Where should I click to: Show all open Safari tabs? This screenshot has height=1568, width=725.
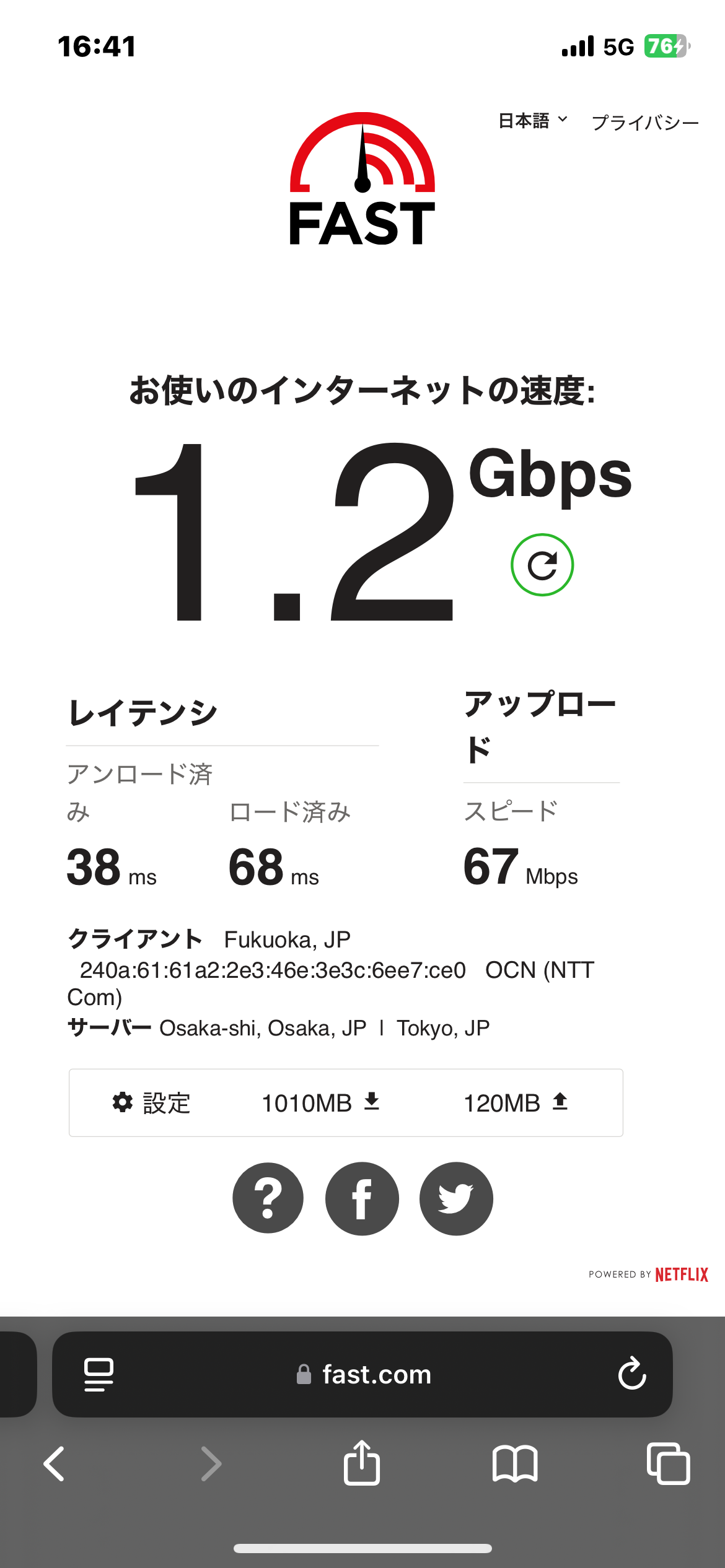(x=668, y=1464)
